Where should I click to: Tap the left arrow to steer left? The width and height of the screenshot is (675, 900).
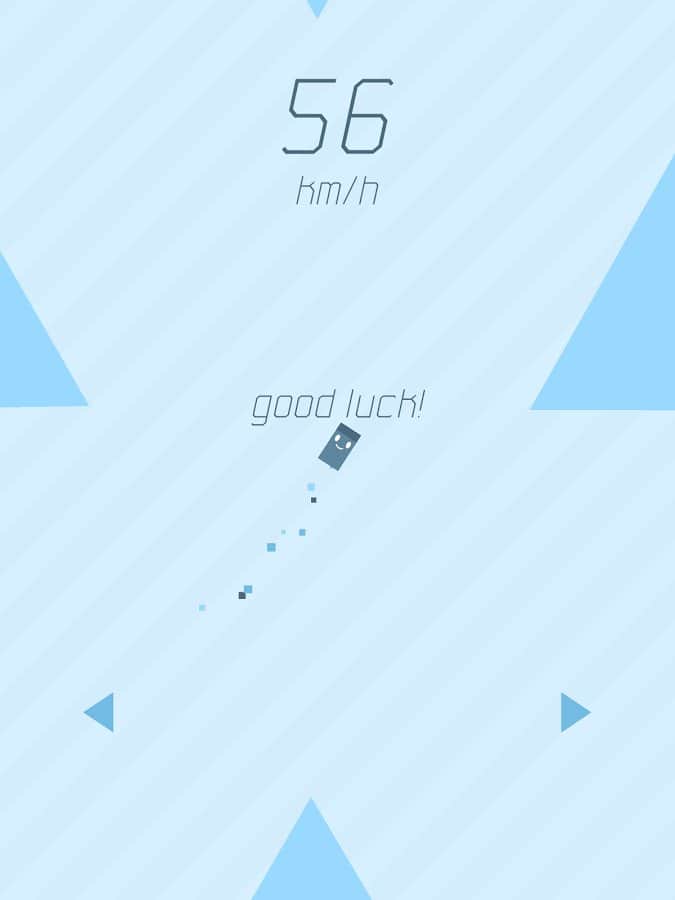pyautogui.click(x=101, y=712)
